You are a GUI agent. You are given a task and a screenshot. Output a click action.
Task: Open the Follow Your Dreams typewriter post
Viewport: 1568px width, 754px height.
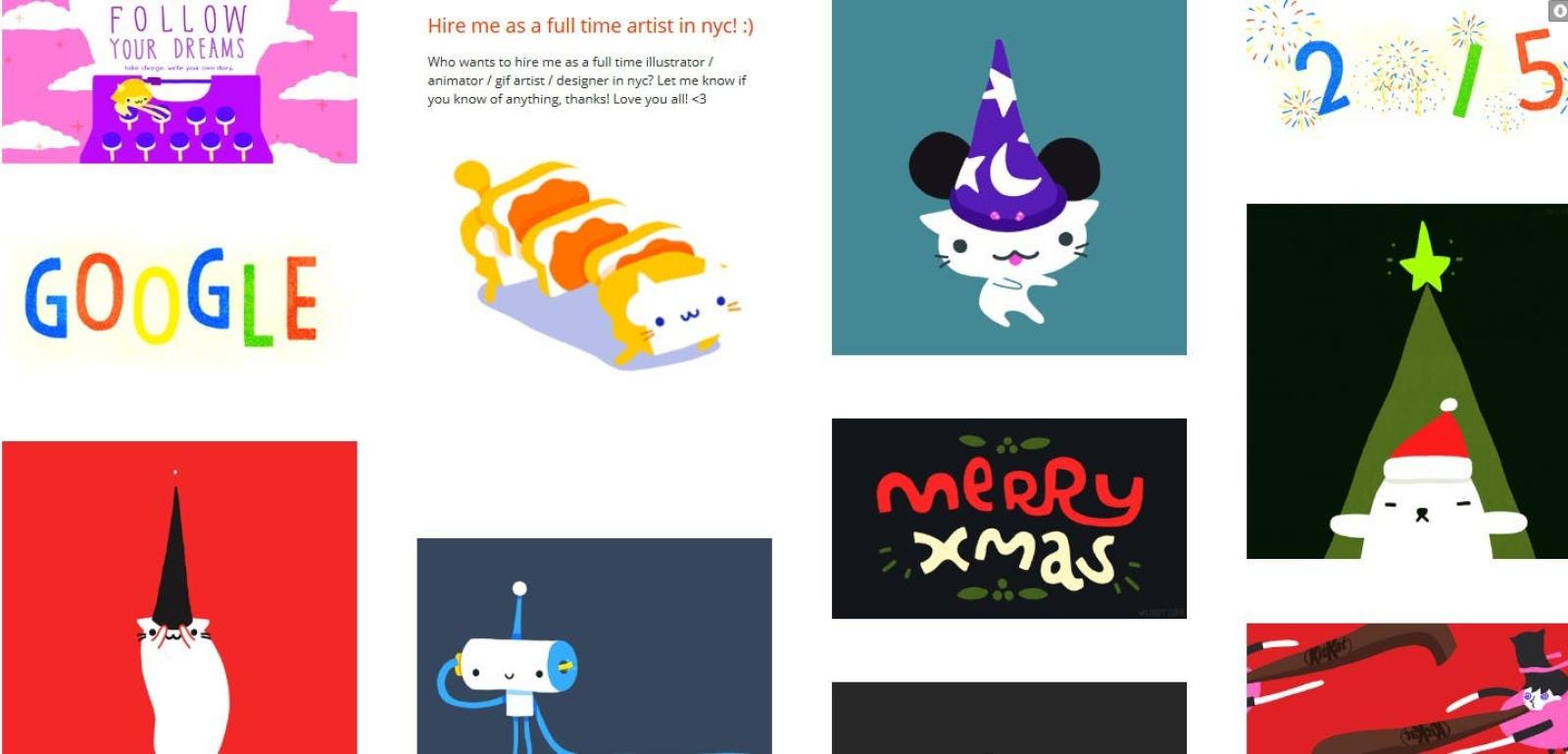click(179, 83)
